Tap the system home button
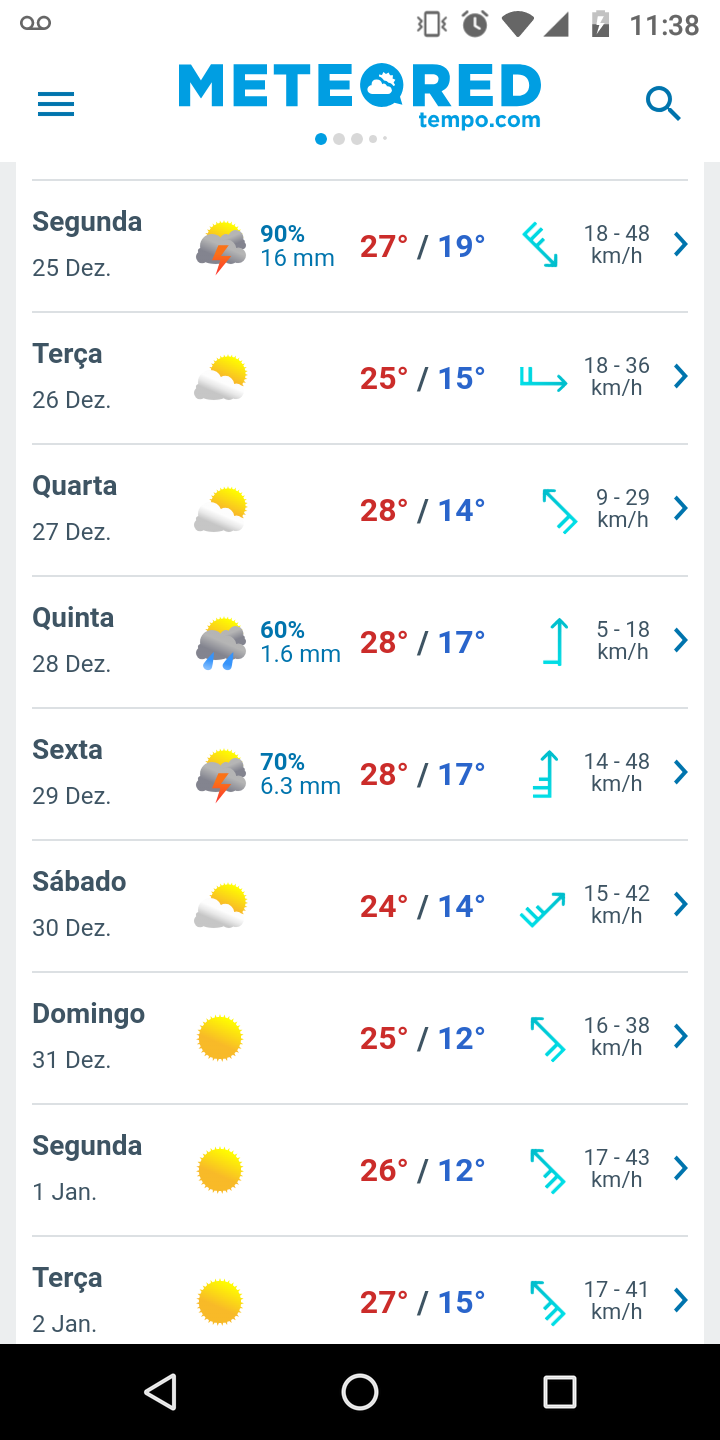Viewport: 720px width, 1440px height. (360, 1391)
